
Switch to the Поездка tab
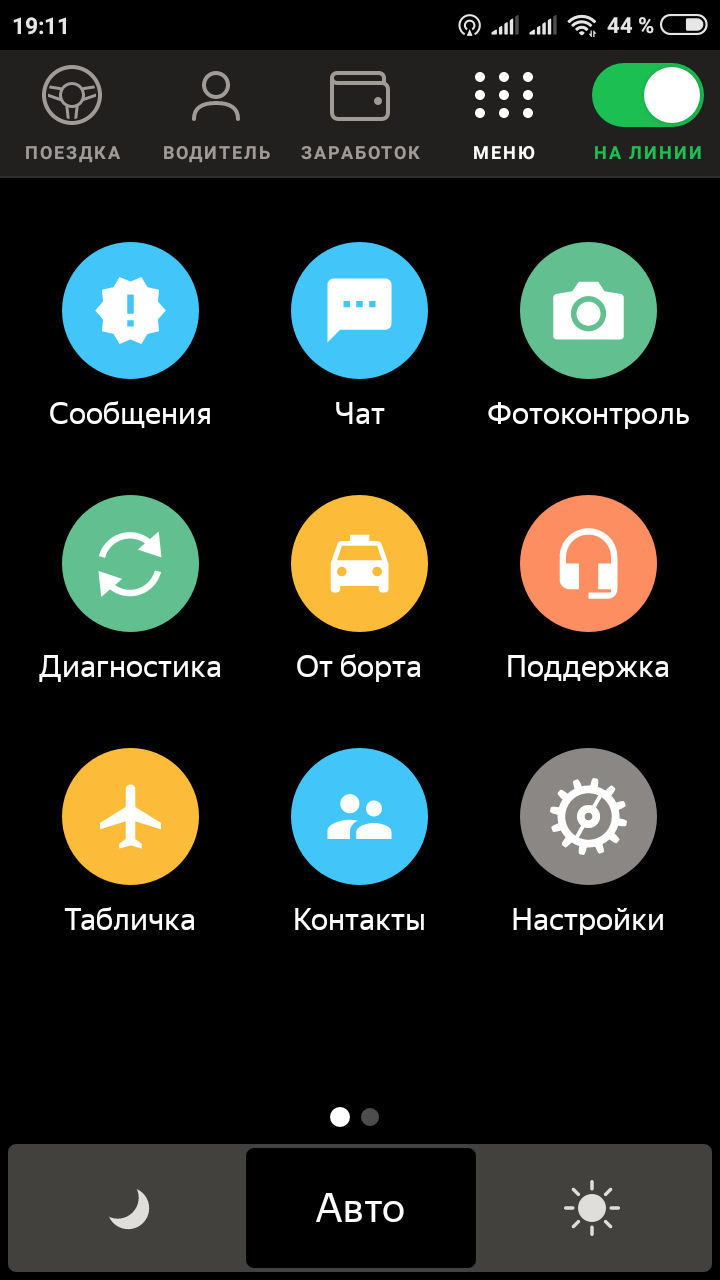click(x=71, y=110)
